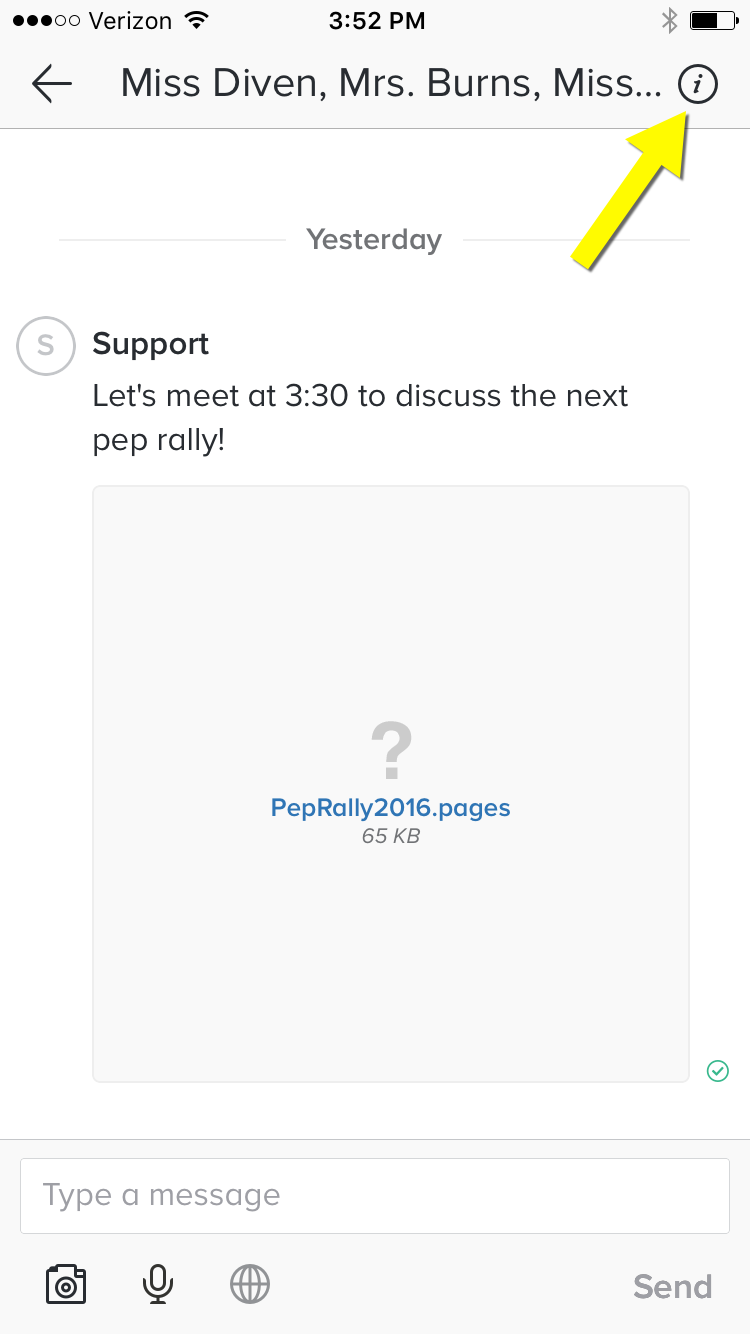Open the globe translate icon

[x=250, y=1284]
